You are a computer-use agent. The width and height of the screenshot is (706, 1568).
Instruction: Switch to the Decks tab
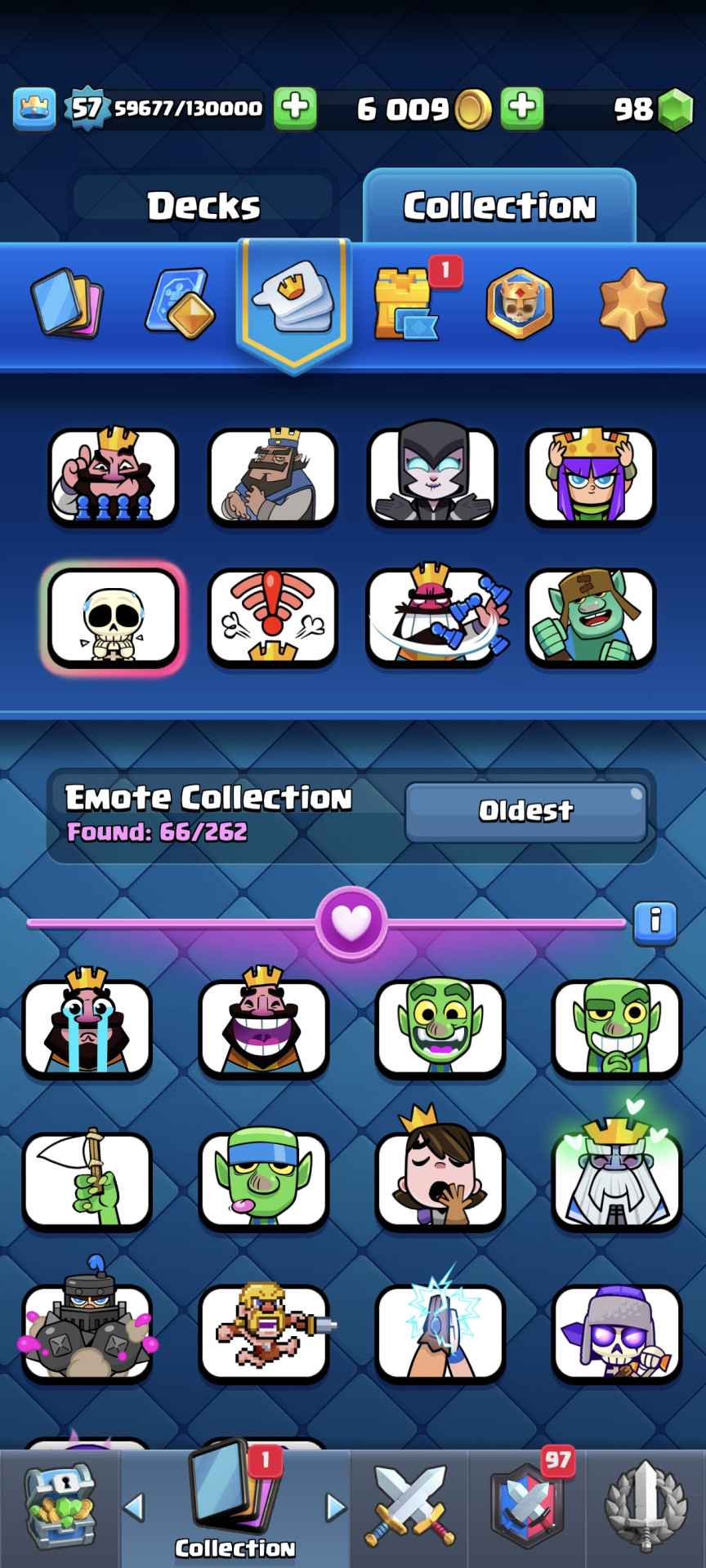click(x=203, y=206)
